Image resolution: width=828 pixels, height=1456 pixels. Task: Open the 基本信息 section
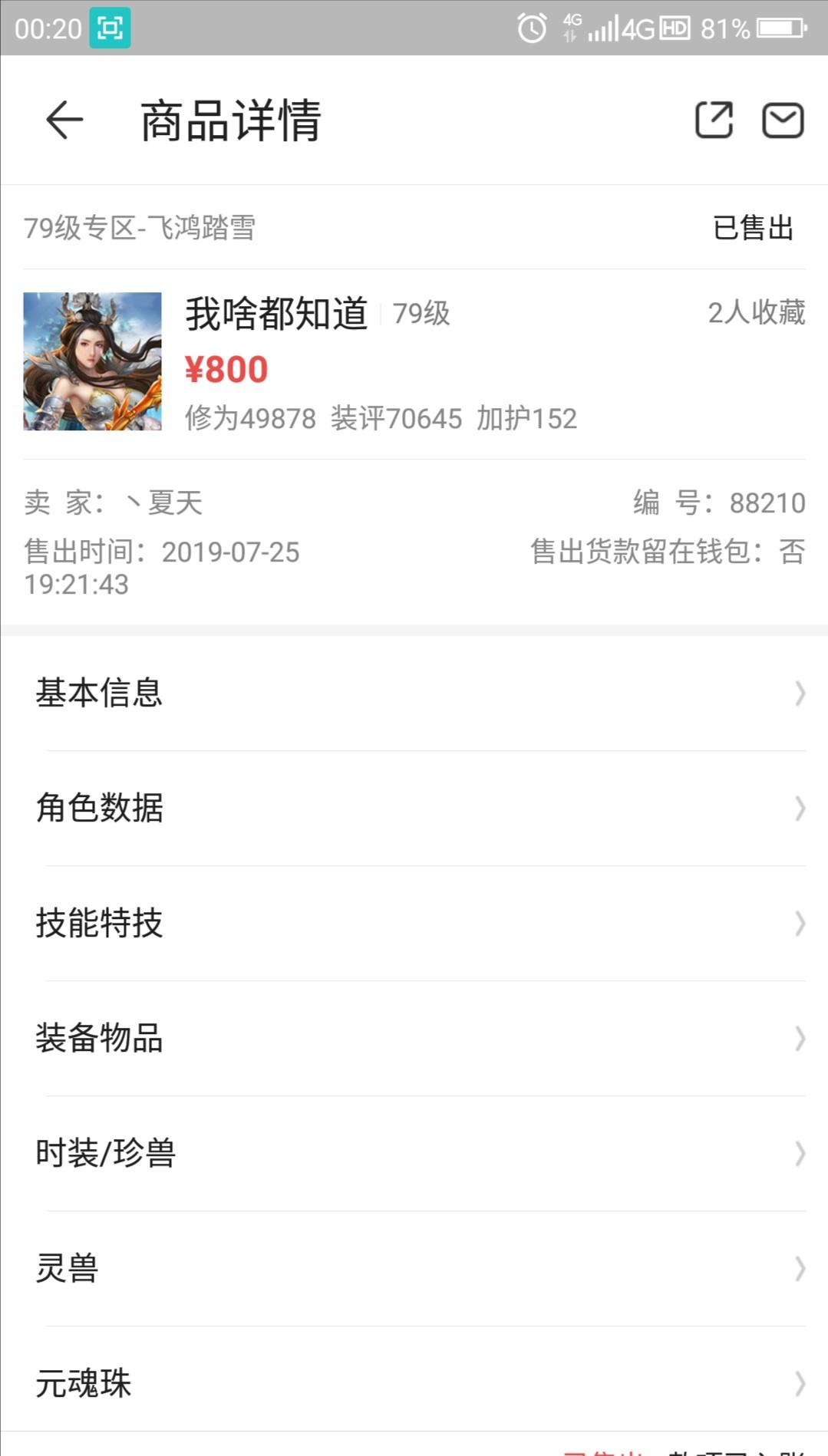click(414, 693)
